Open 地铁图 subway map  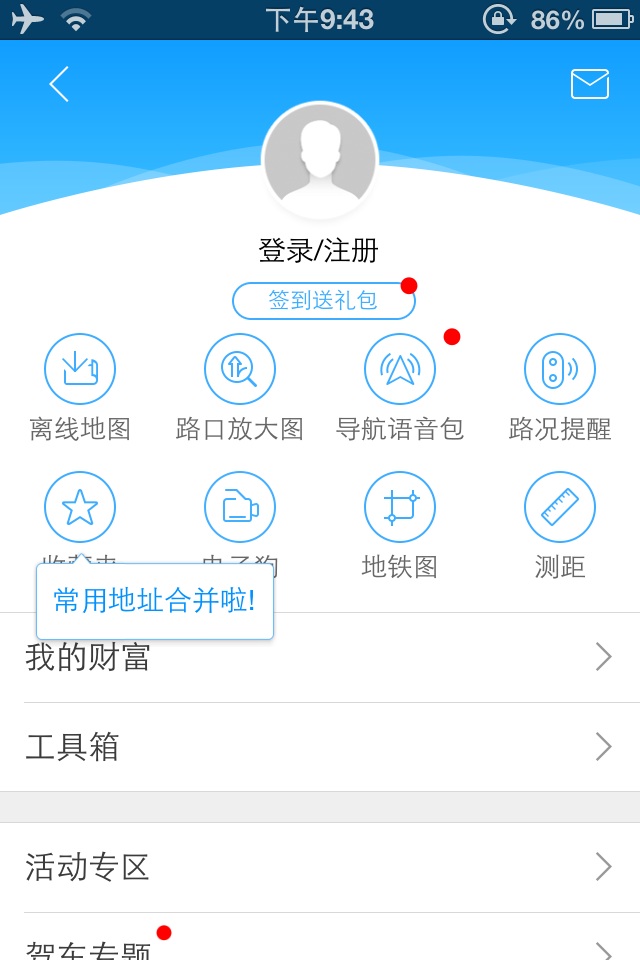400,507
